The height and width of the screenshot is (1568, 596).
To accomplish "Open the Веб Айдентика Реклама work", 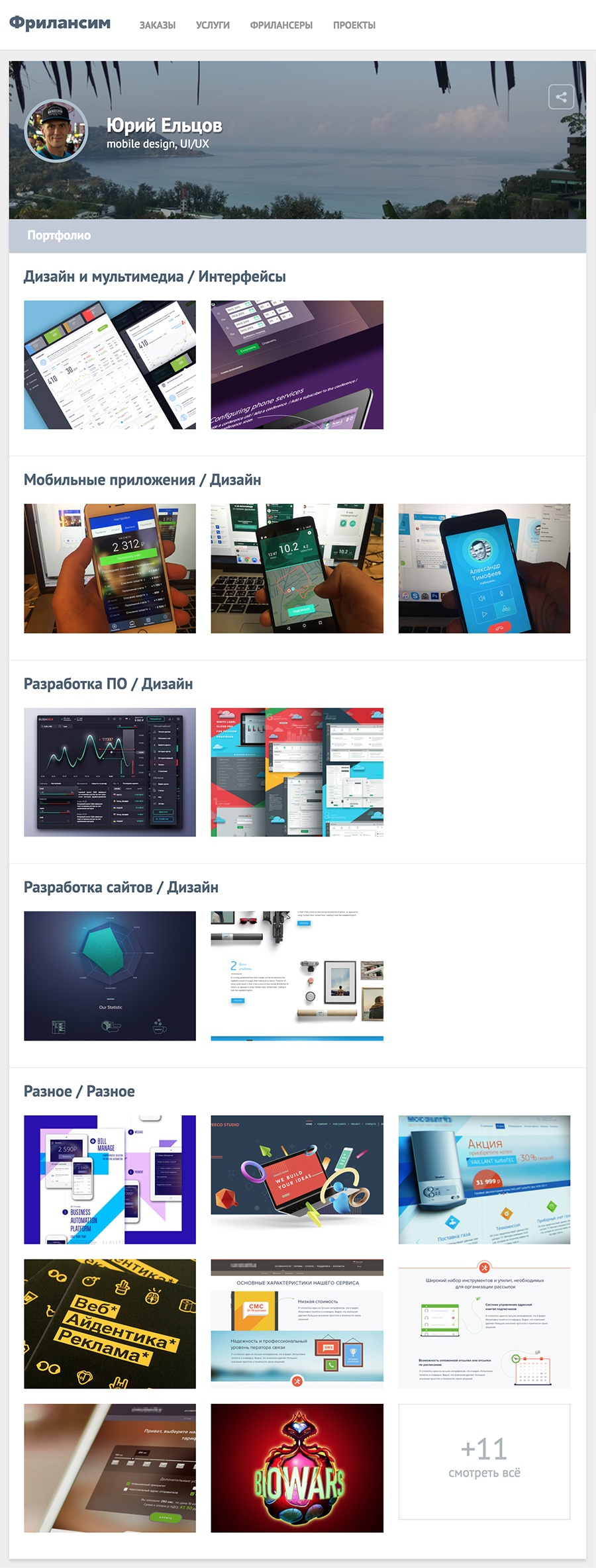I will coord(110,1324).
